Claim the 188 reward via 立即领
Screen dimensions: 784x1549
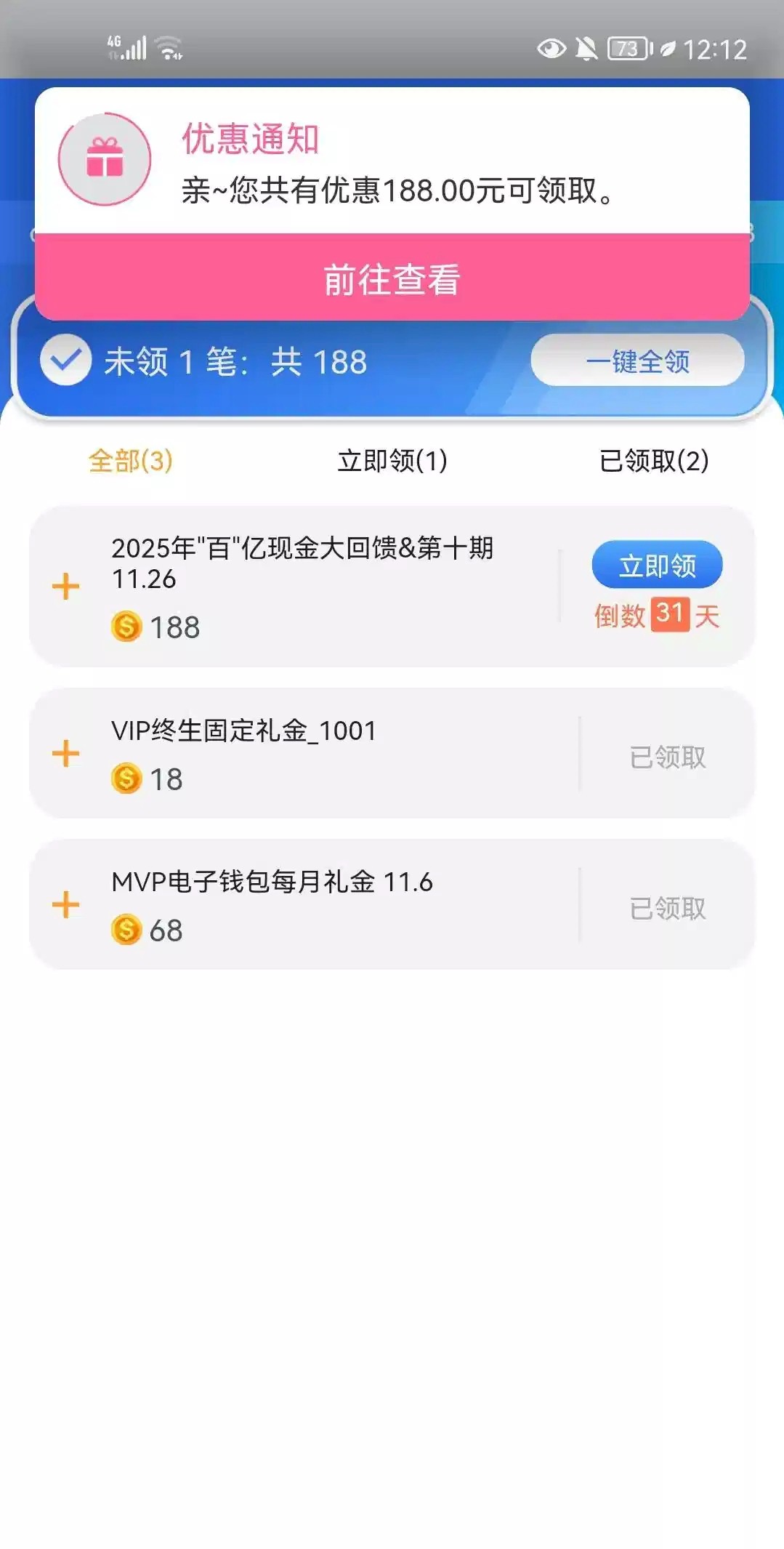(657, 565)
